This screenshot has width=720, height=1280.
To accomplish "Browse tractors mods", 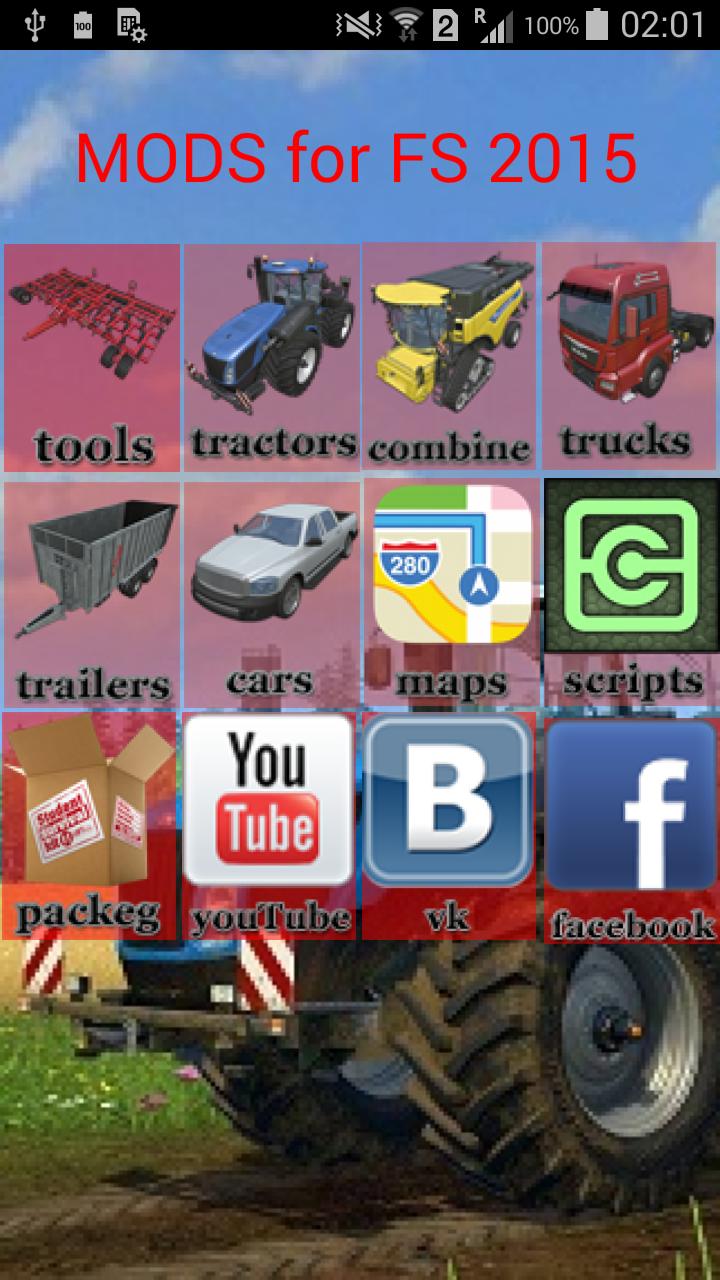I will pos(271,357).
